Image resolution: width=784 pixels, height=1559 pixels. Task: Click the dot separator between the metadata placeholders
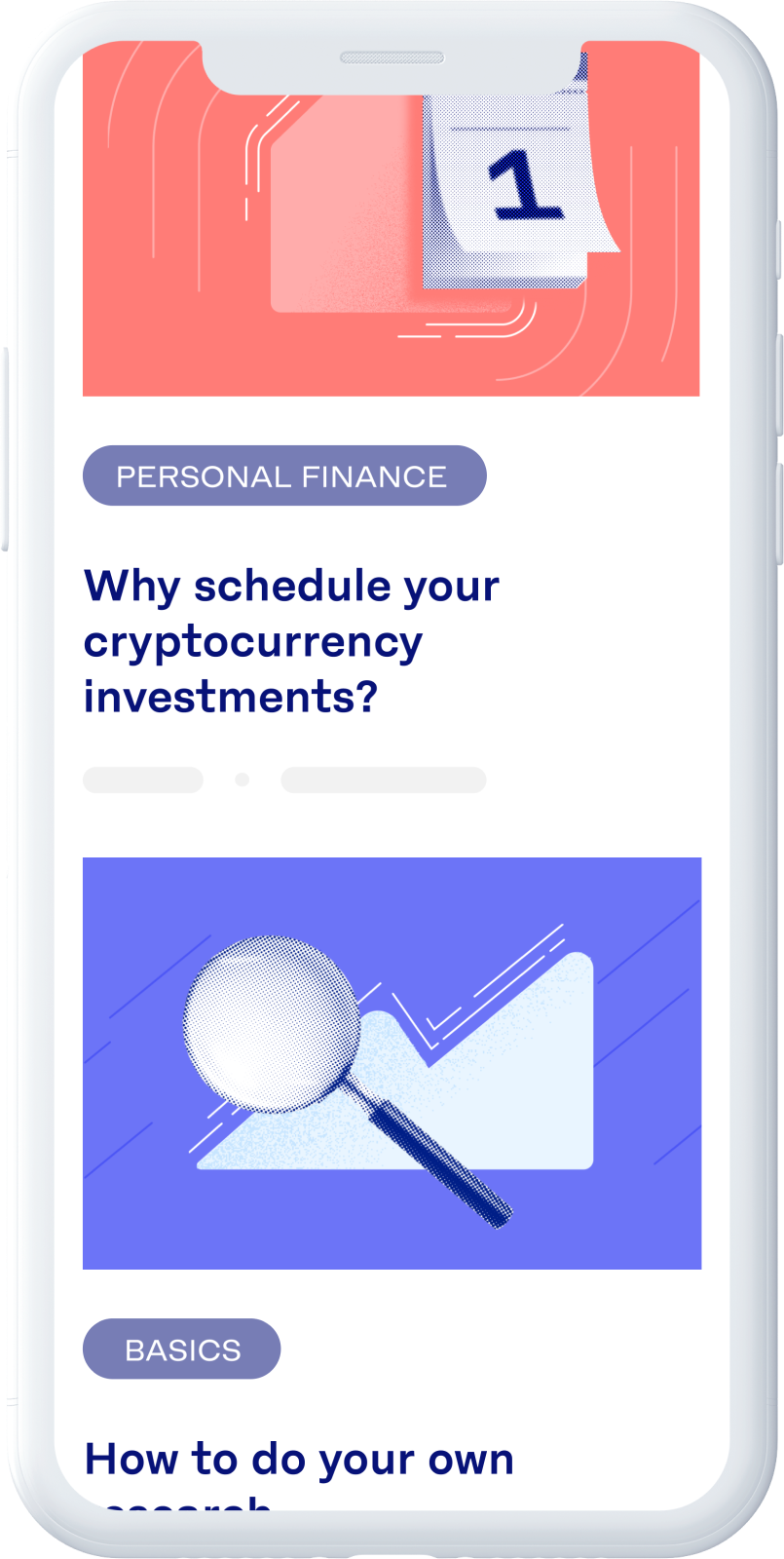point(242,779)
